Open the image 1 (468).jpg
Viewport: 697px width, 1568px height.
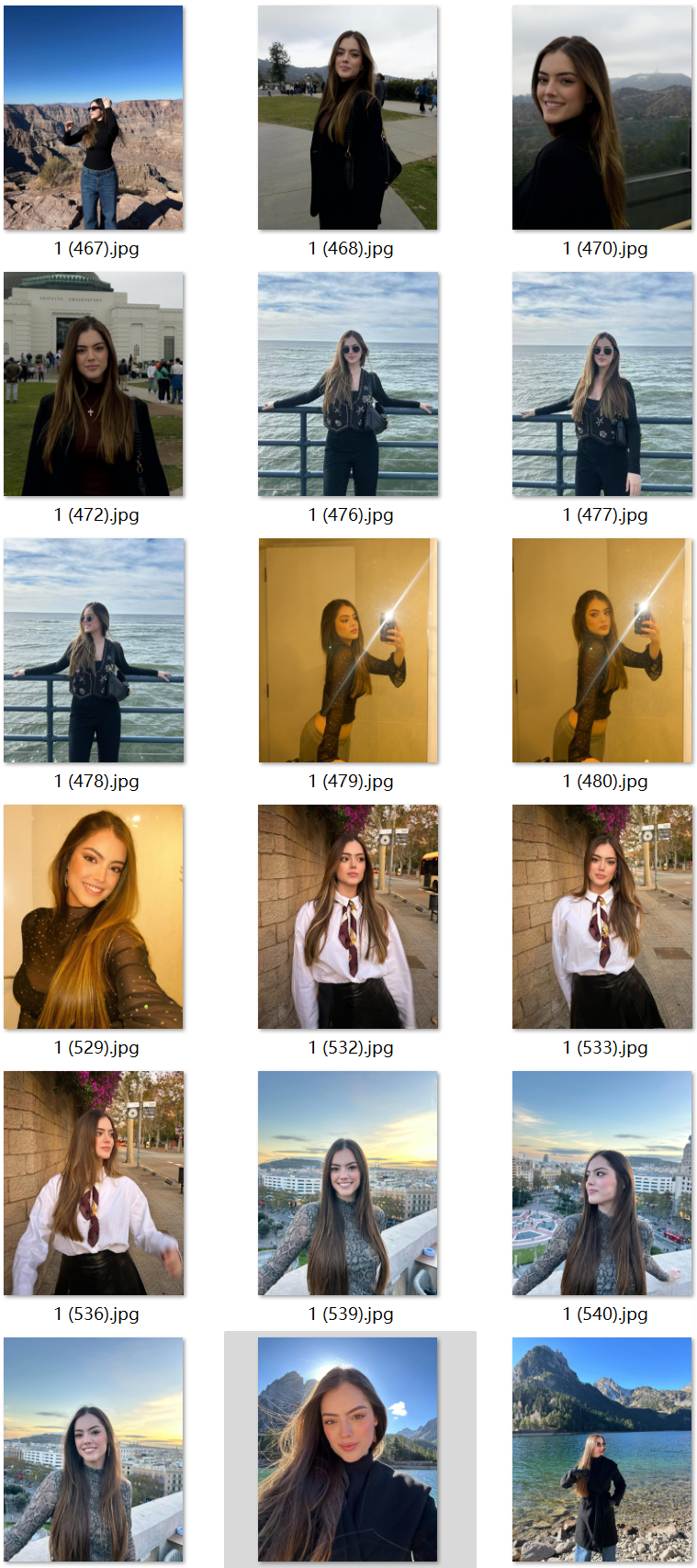point(348,118)
